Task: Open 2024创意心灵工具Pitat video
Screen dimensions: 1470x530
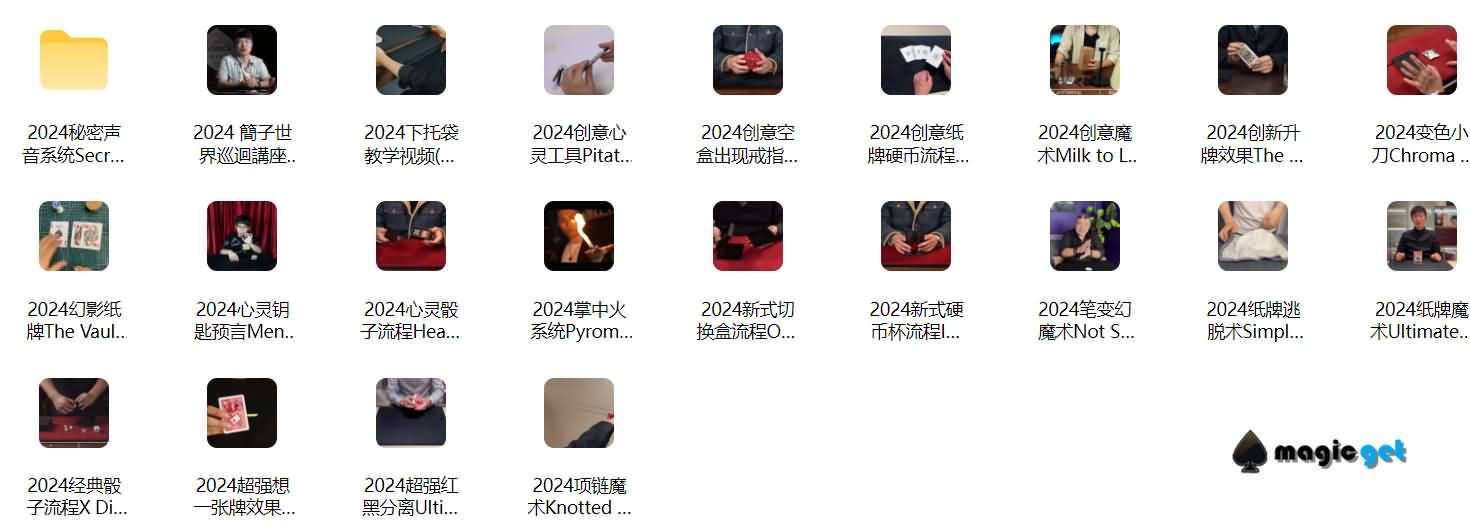Action: (579, 60)
